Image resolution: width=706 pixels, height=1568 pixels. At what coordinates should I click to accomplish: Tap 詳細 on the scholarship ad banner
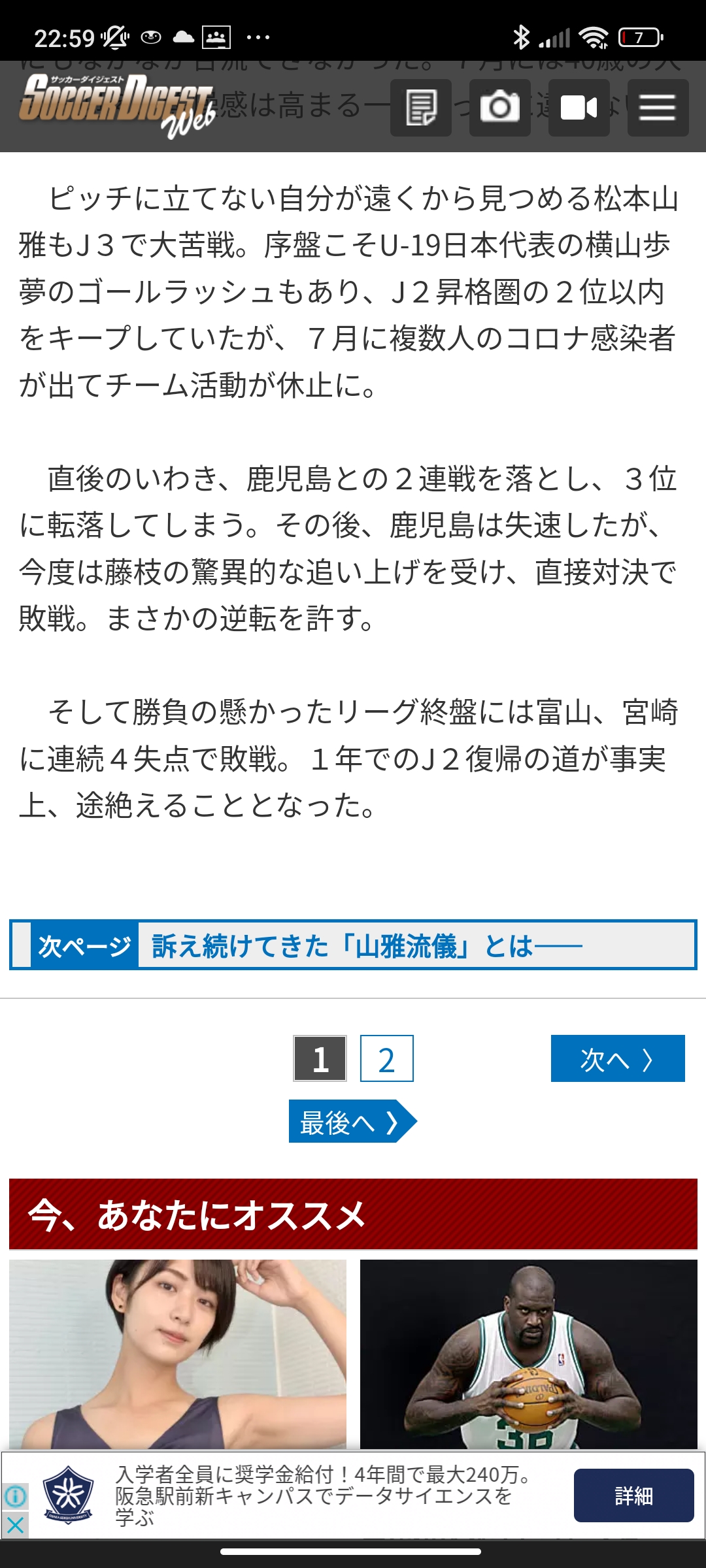point(633,1495)
